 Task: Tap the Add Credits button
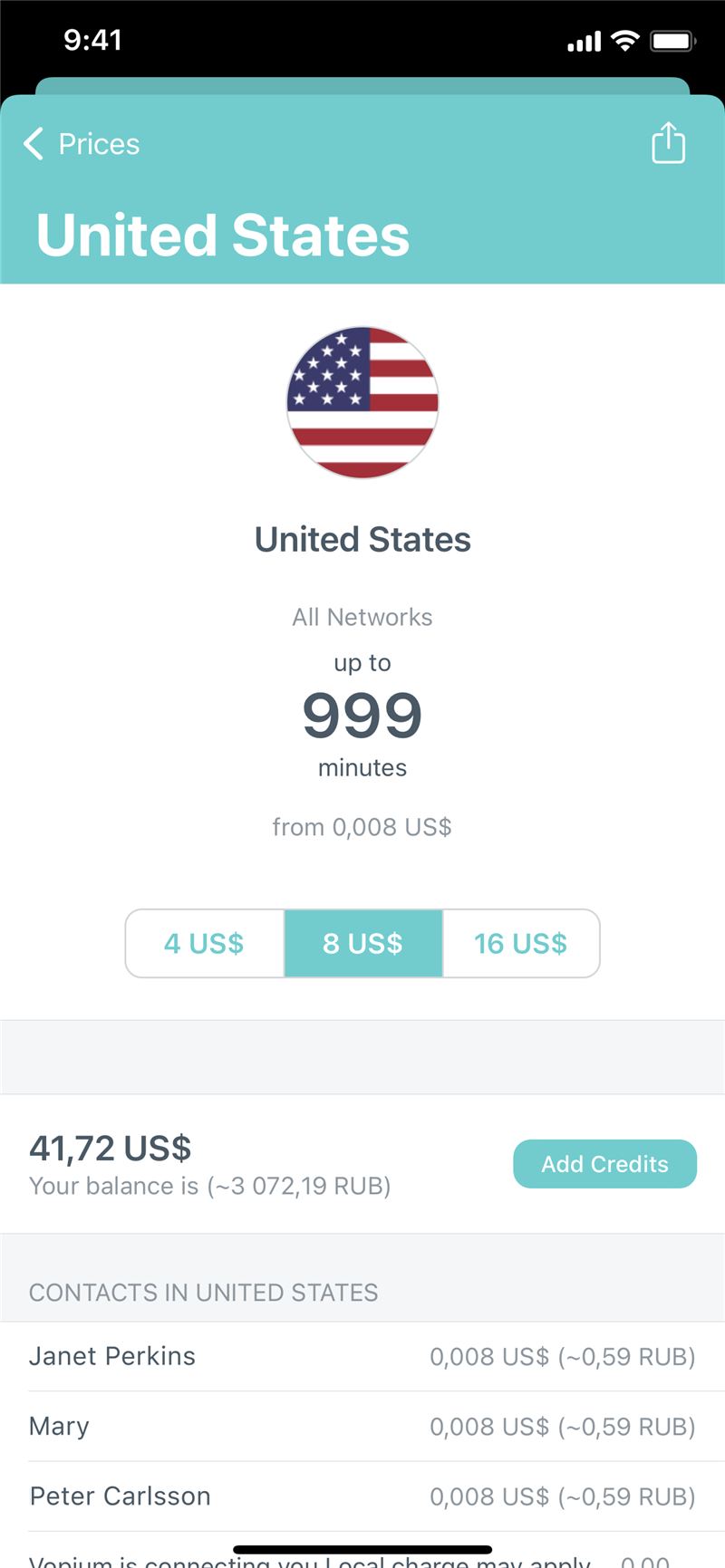[604, 1164]
